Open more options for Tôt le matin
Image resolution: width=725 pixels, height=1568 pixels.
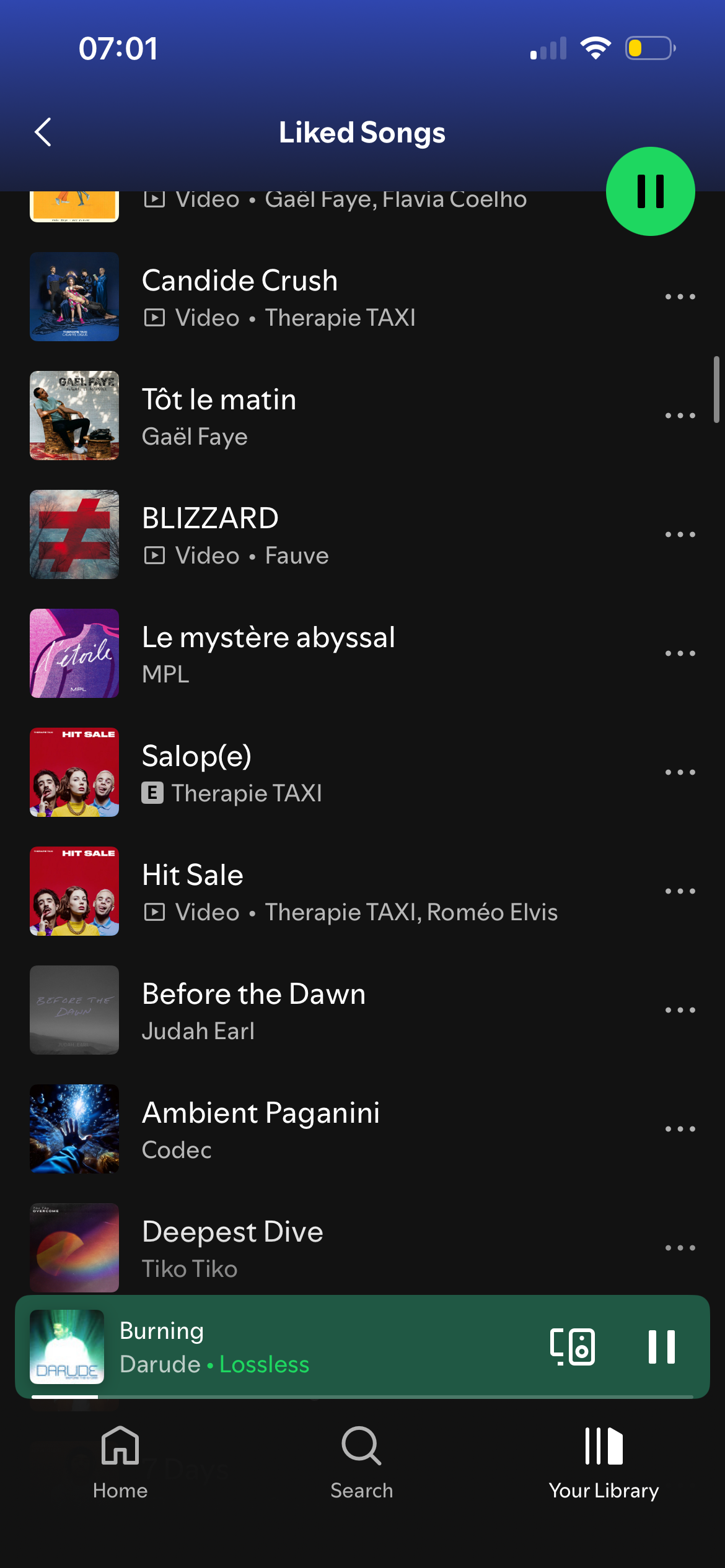coord(680,416)
